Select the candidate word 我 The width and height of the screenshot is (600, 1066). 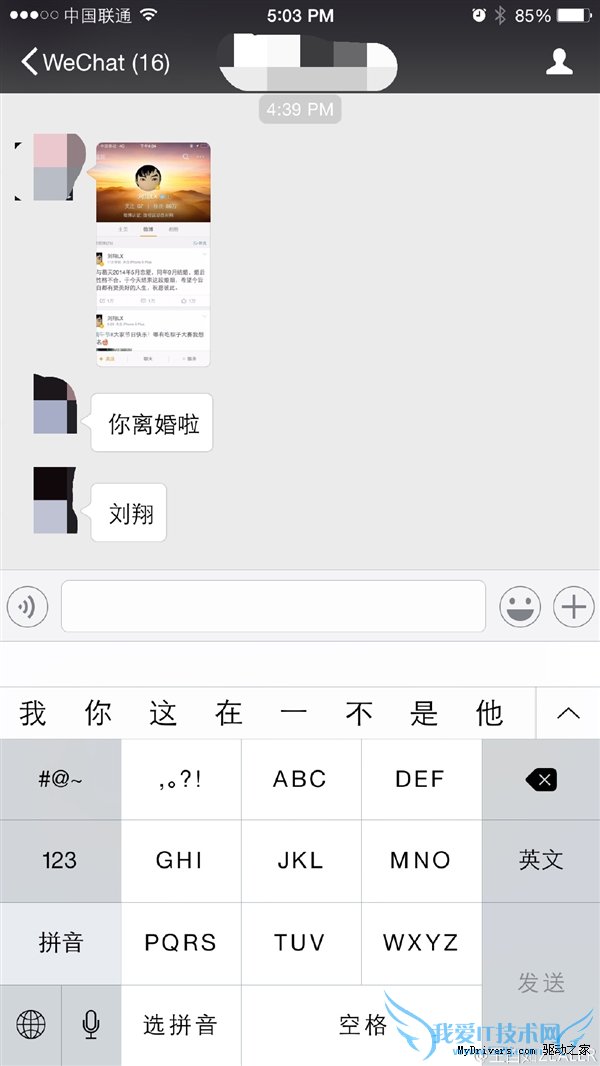[x=33, y=713]
